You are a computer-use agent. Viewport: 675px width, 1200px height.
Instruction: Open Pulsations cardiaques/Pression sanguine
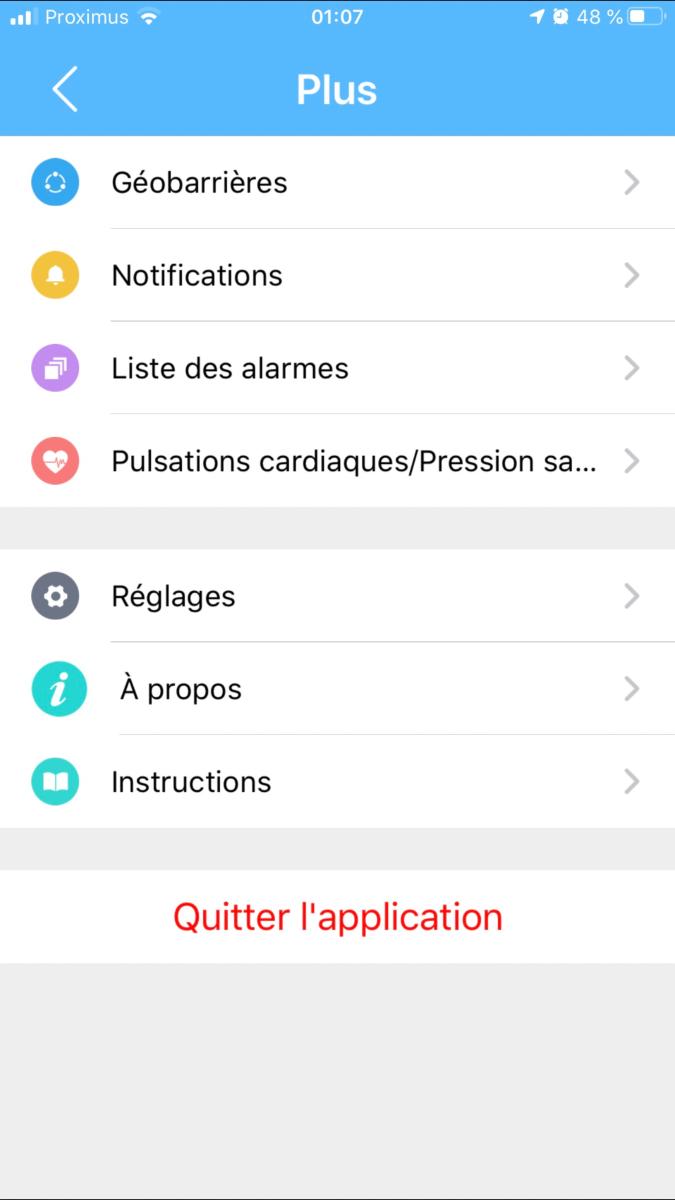click(x=337, y=461)
